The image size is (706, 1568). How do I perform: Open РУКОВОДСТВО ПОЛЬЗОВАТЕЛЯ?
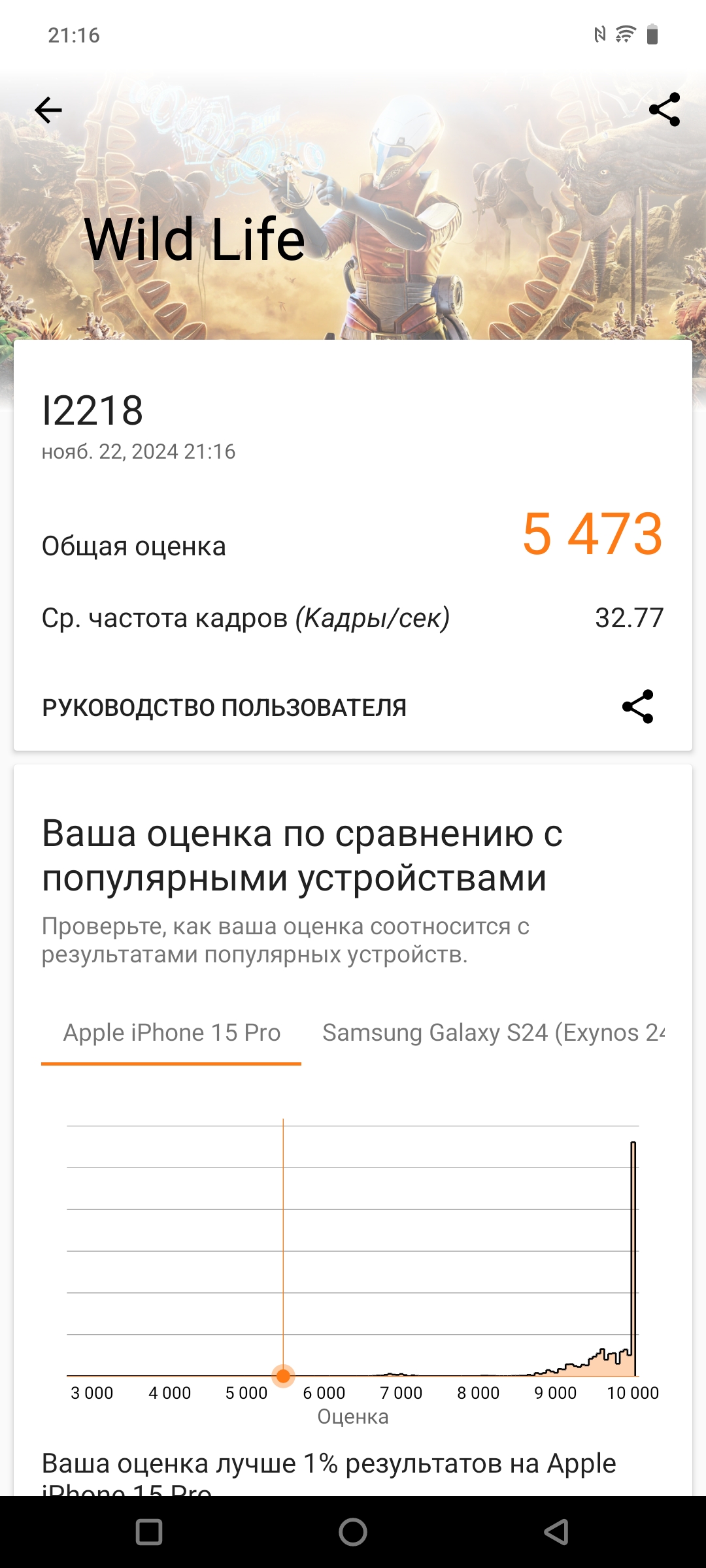point(224,708)
